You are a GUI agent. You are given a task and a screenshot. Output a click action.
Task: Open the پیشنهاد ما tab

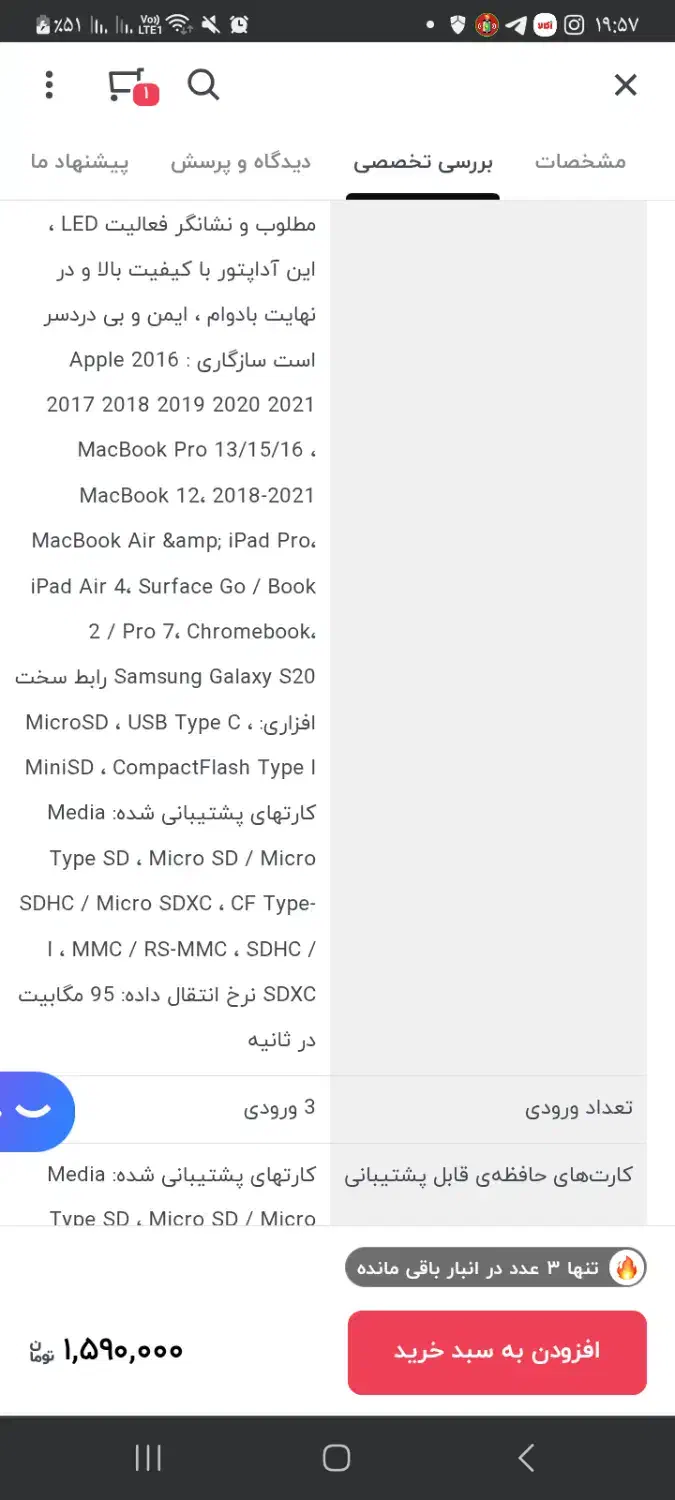pyautogui.click(x=80, y=162)
